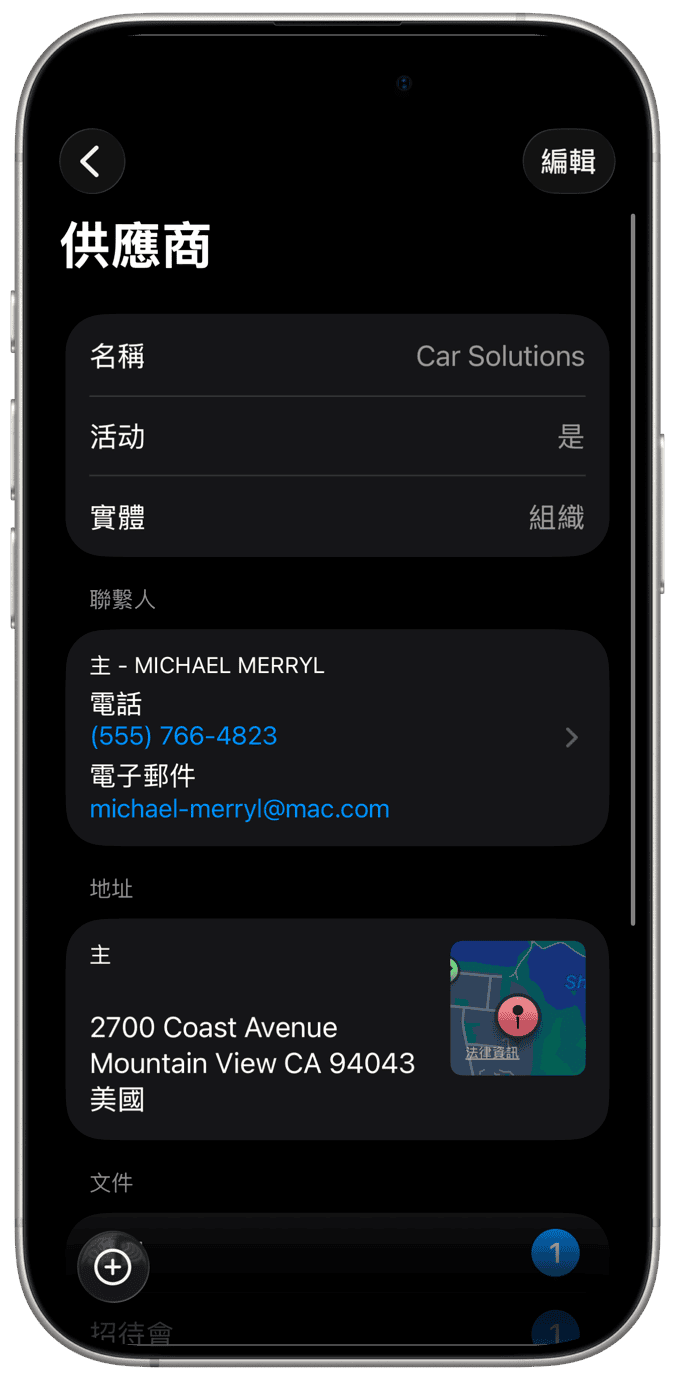Tap the 編輯 edit button
The image size is (675, 1380).
568,161
